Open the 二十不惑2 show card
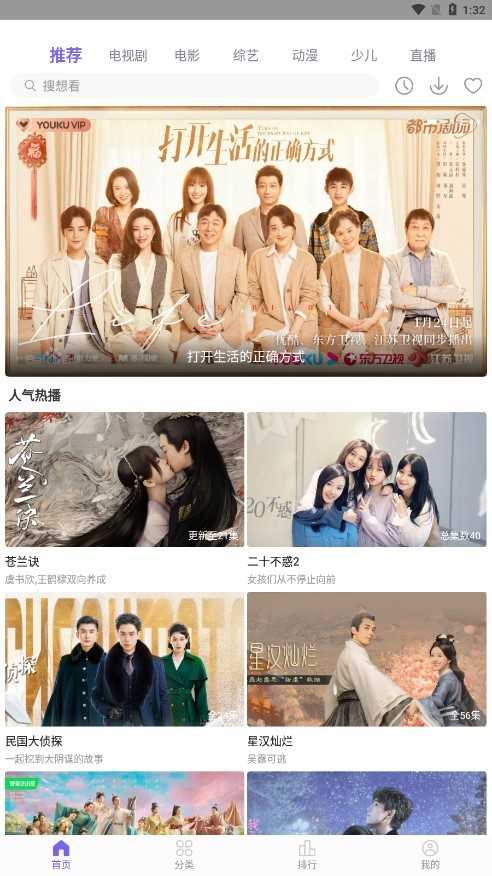This screenshot has height=876, width=492. tap(367, 498)
